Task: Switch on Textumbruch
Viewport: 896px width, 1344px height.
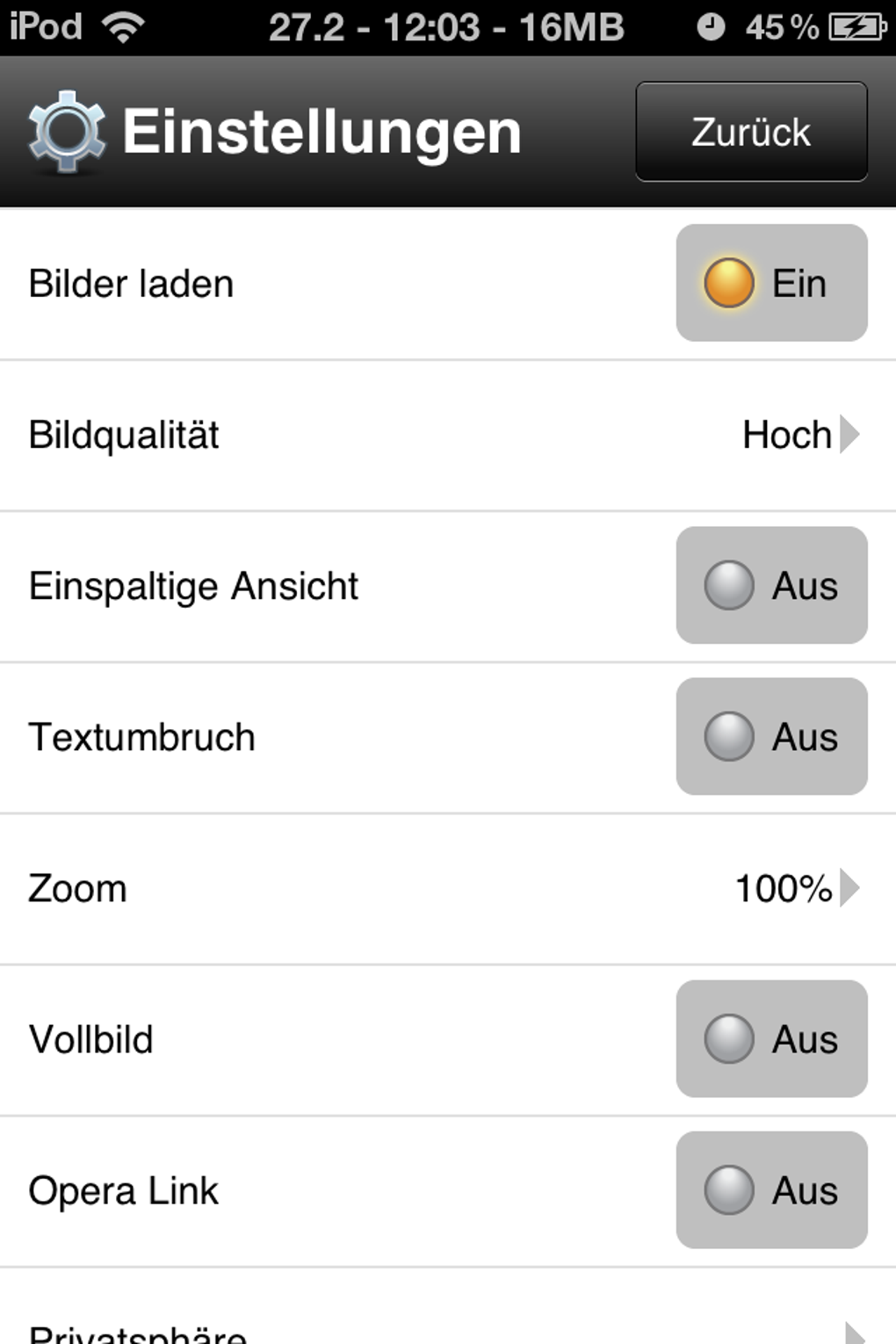Action: (771, 736)
